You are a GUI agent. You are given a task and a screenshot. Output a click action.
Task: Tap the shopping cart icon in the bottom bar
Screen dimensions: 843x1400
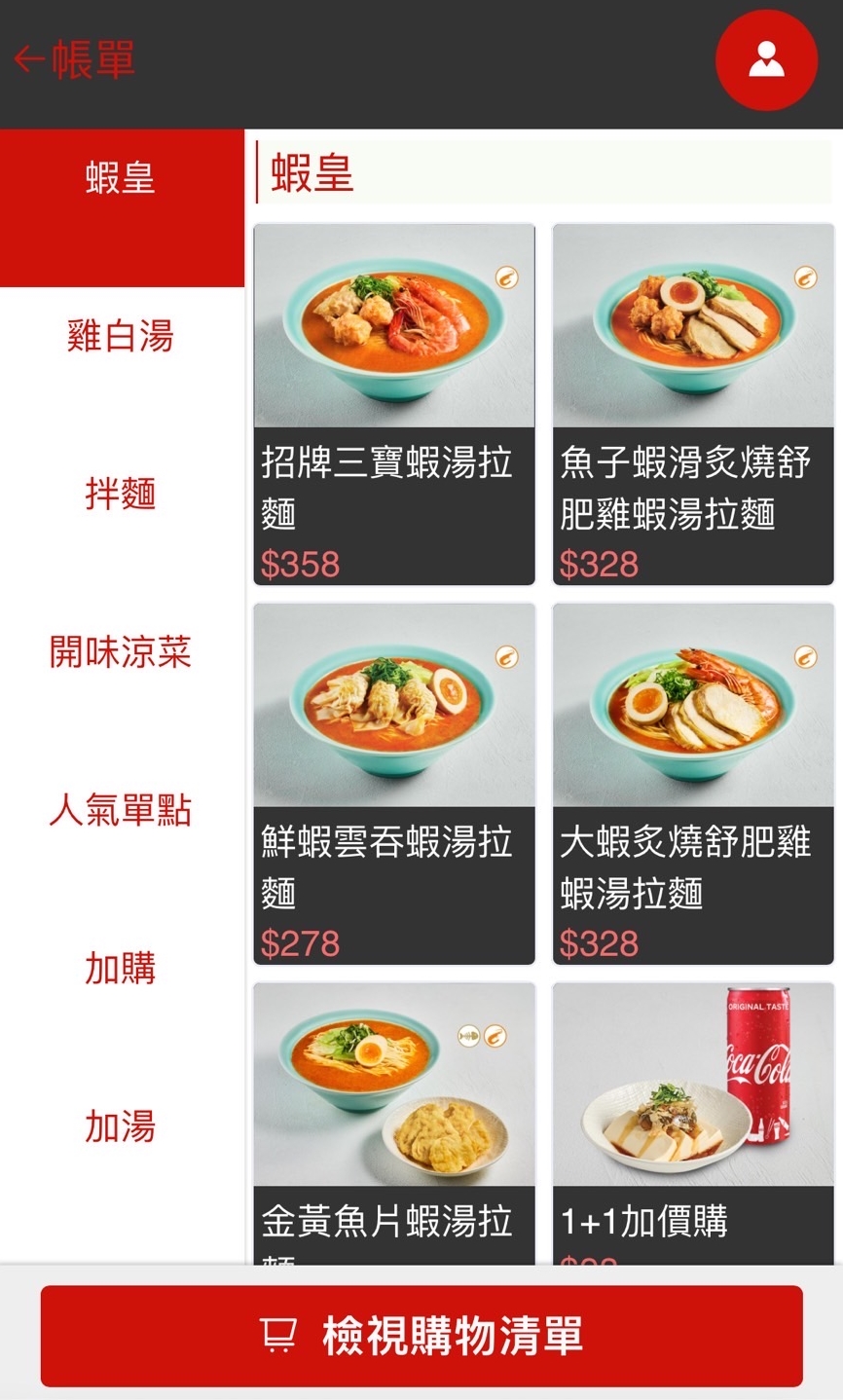[278, 1337]
